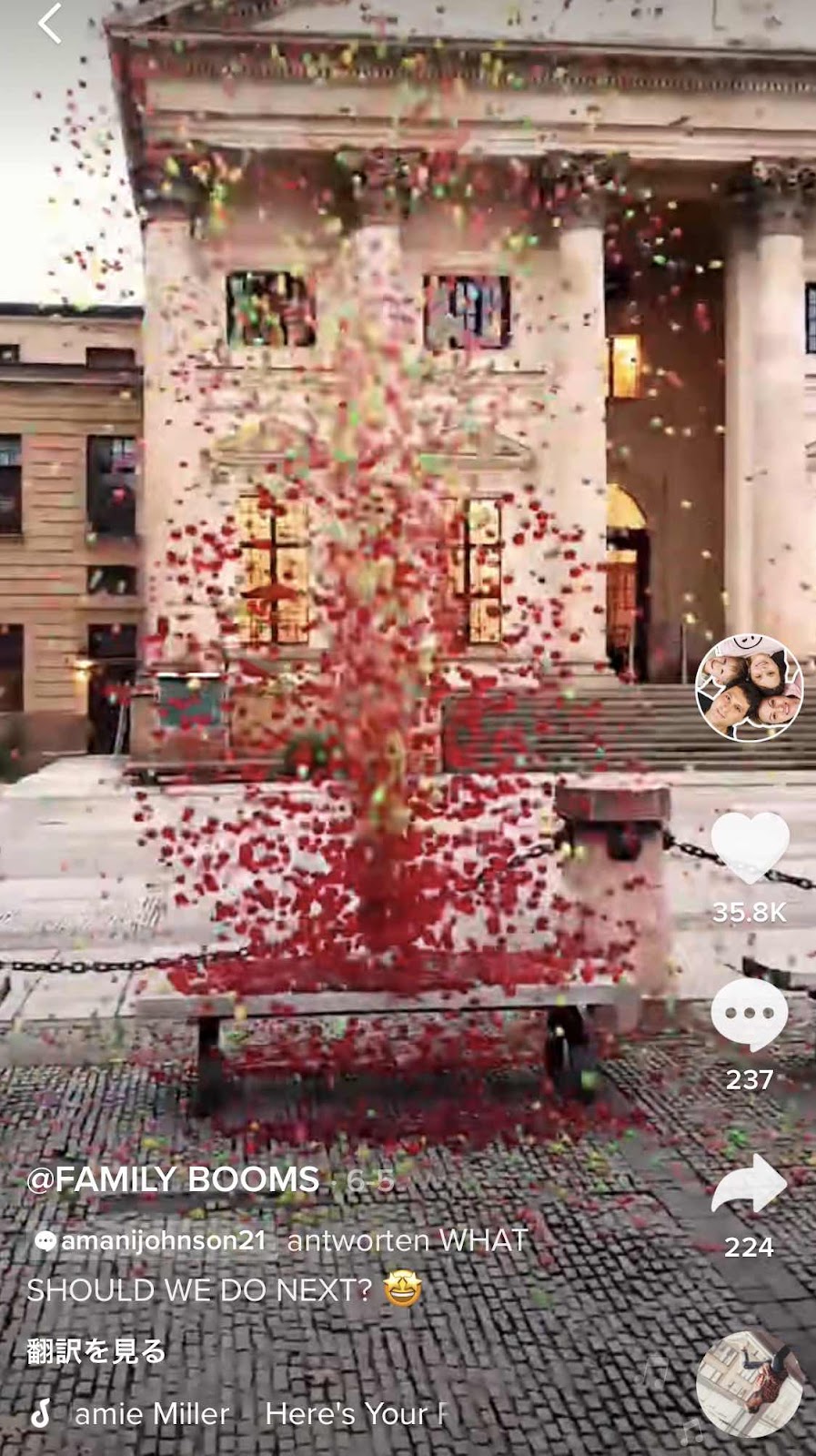
Task: Open the @FAMILY BOOMS username
Action: [x=173, y=1179]
